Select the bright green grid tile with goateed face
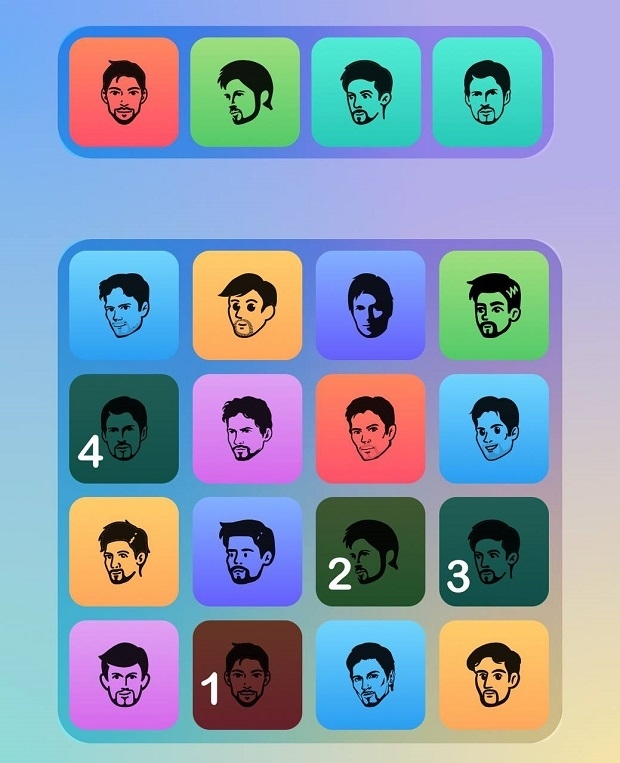This screenshot has width=620, height=763. click(x=494, y=305)
